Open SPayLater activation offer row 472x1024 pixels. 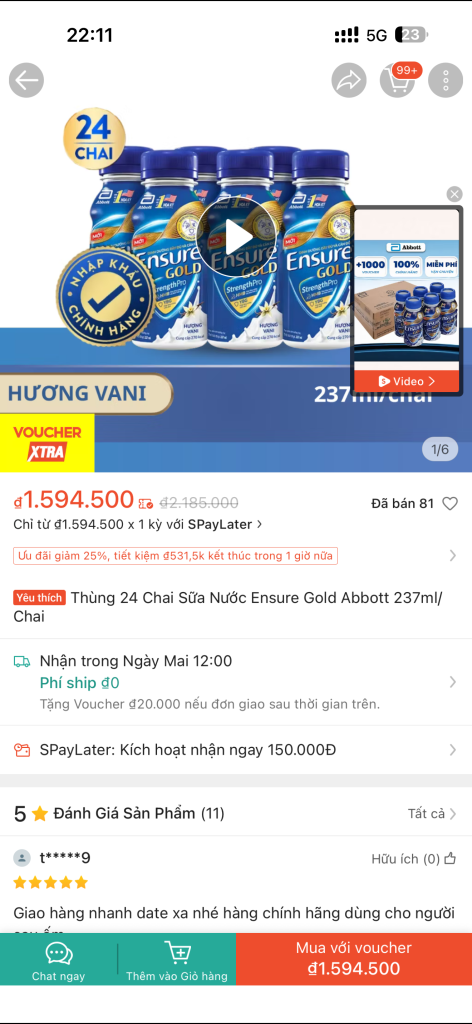[236, 750]
